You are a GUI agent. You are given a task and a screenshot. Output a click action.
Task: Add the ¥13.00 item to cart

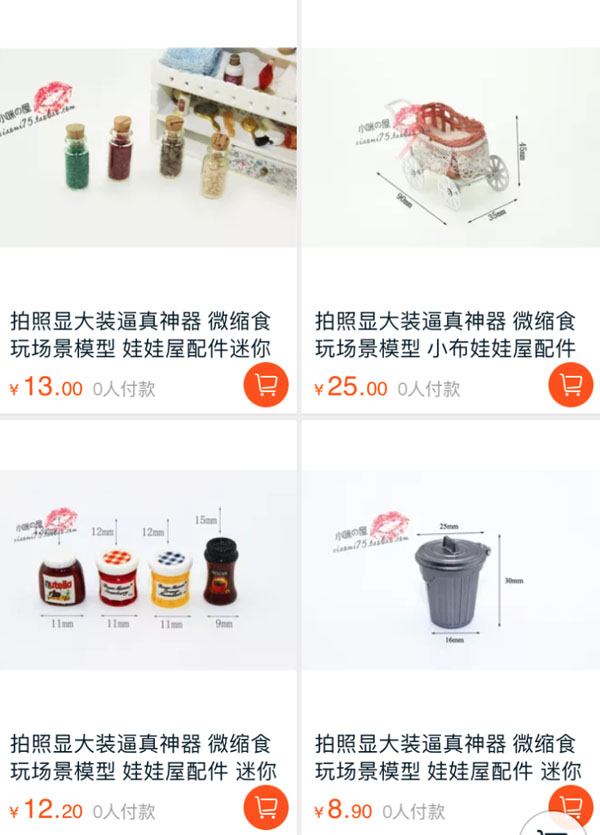266,385
